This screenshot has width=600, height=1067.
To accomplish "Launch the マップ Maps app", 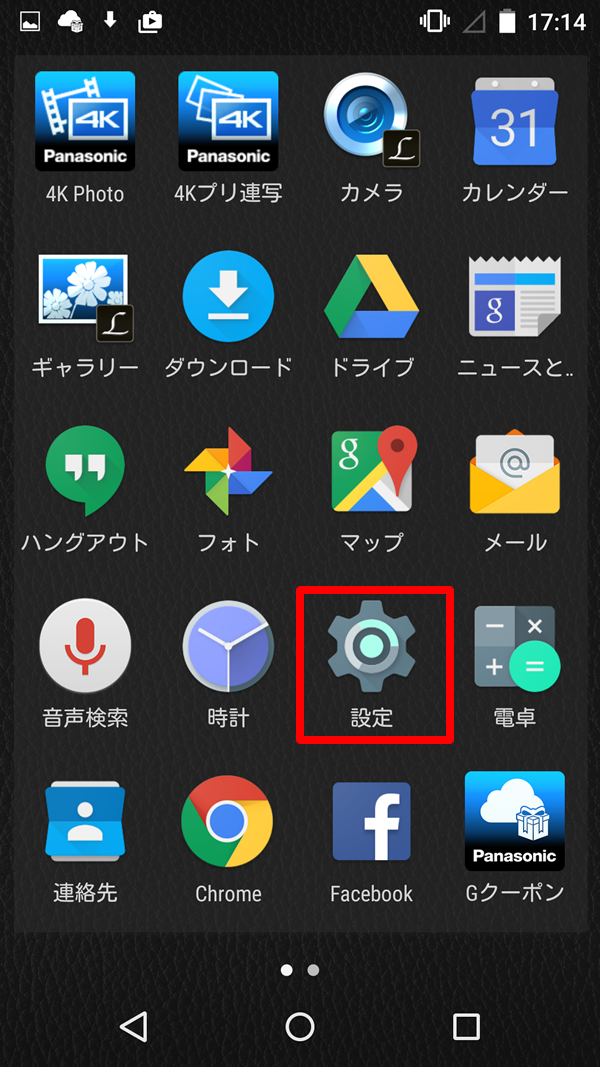I will (x=371, y=471).
